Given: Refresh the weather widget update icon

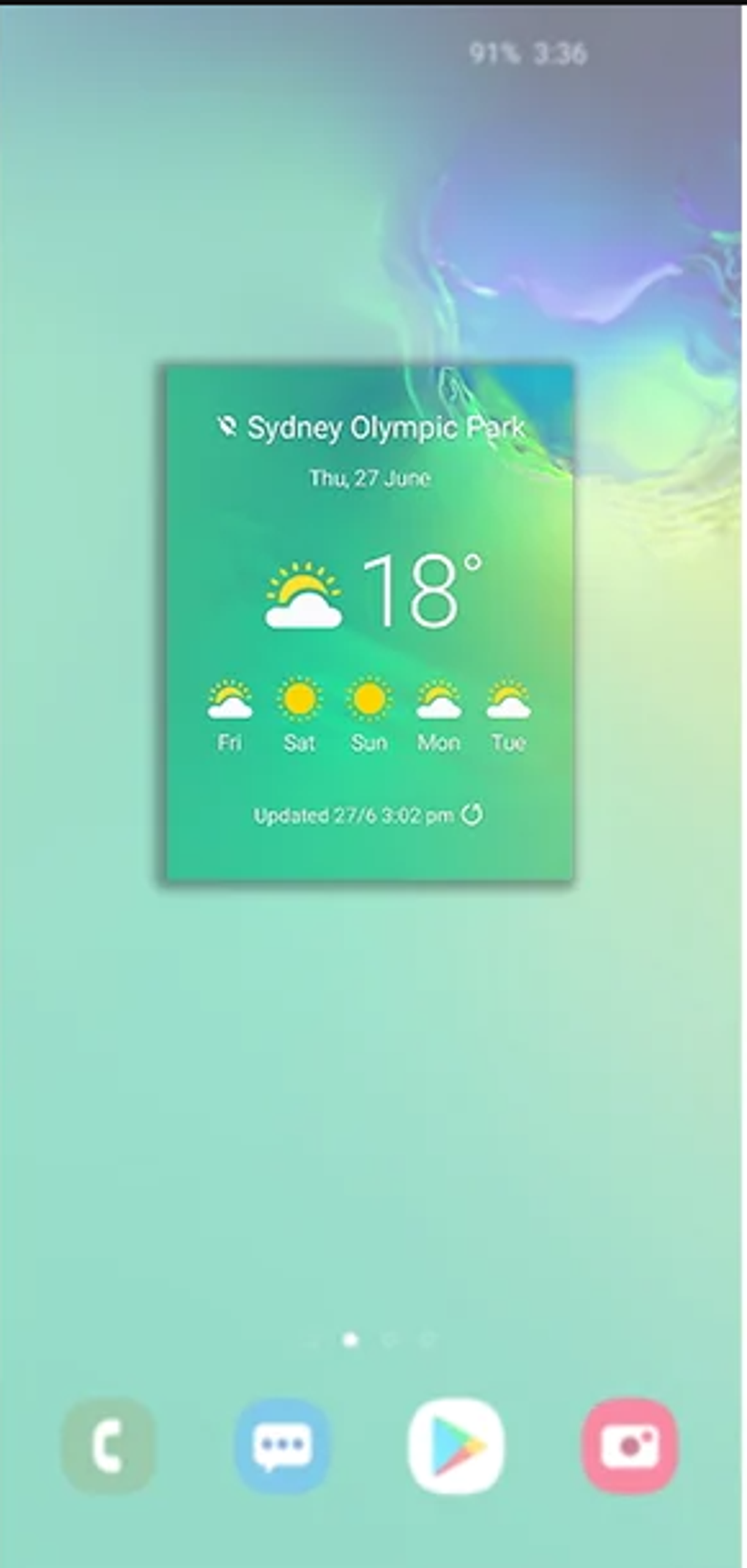Looking at the screenshot, I should (472, 814).
